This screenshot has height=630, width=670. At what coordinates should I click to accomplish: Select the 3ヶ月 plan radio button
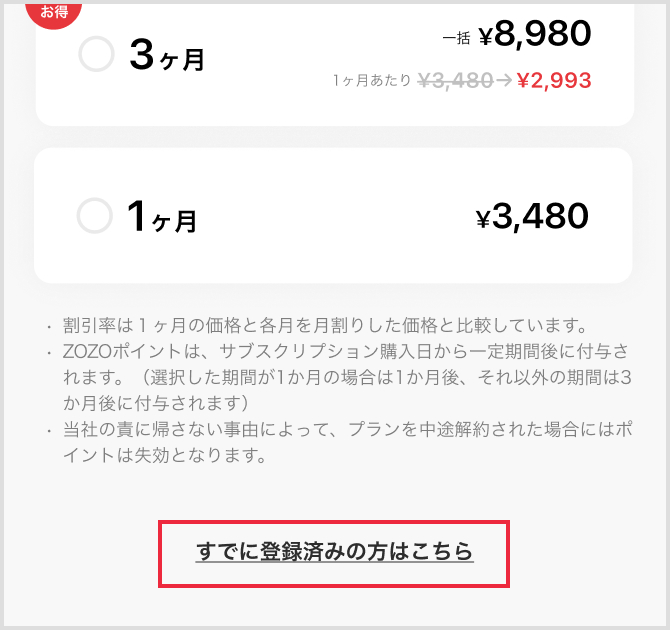pyautogui.click(x=96, y=55)
